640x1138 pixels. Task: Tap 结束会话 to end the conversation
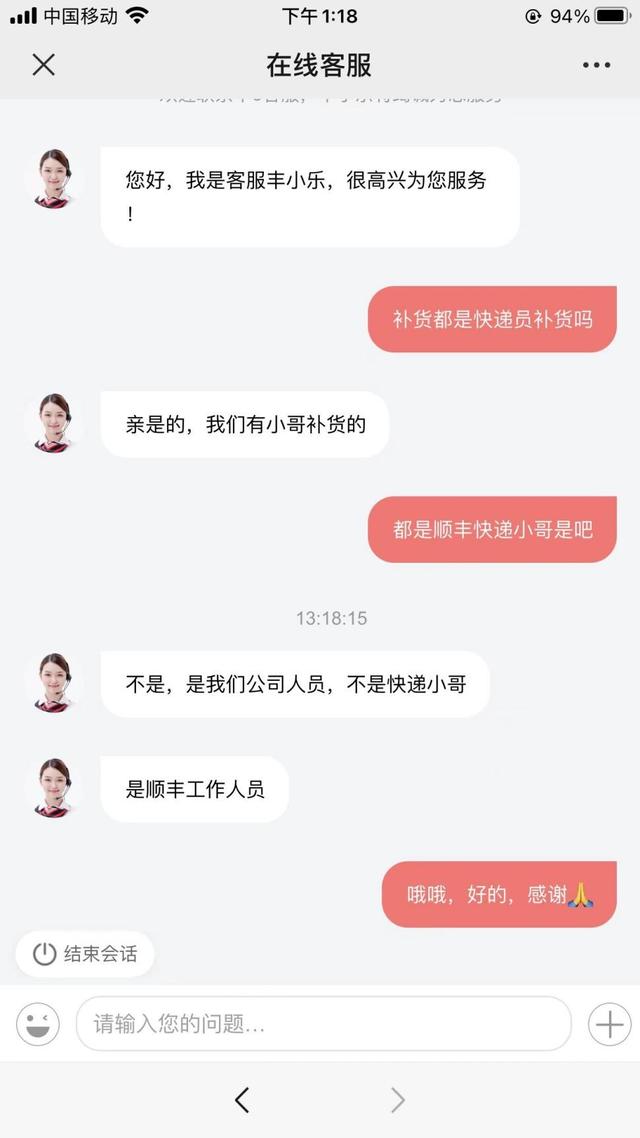[85, 953]
